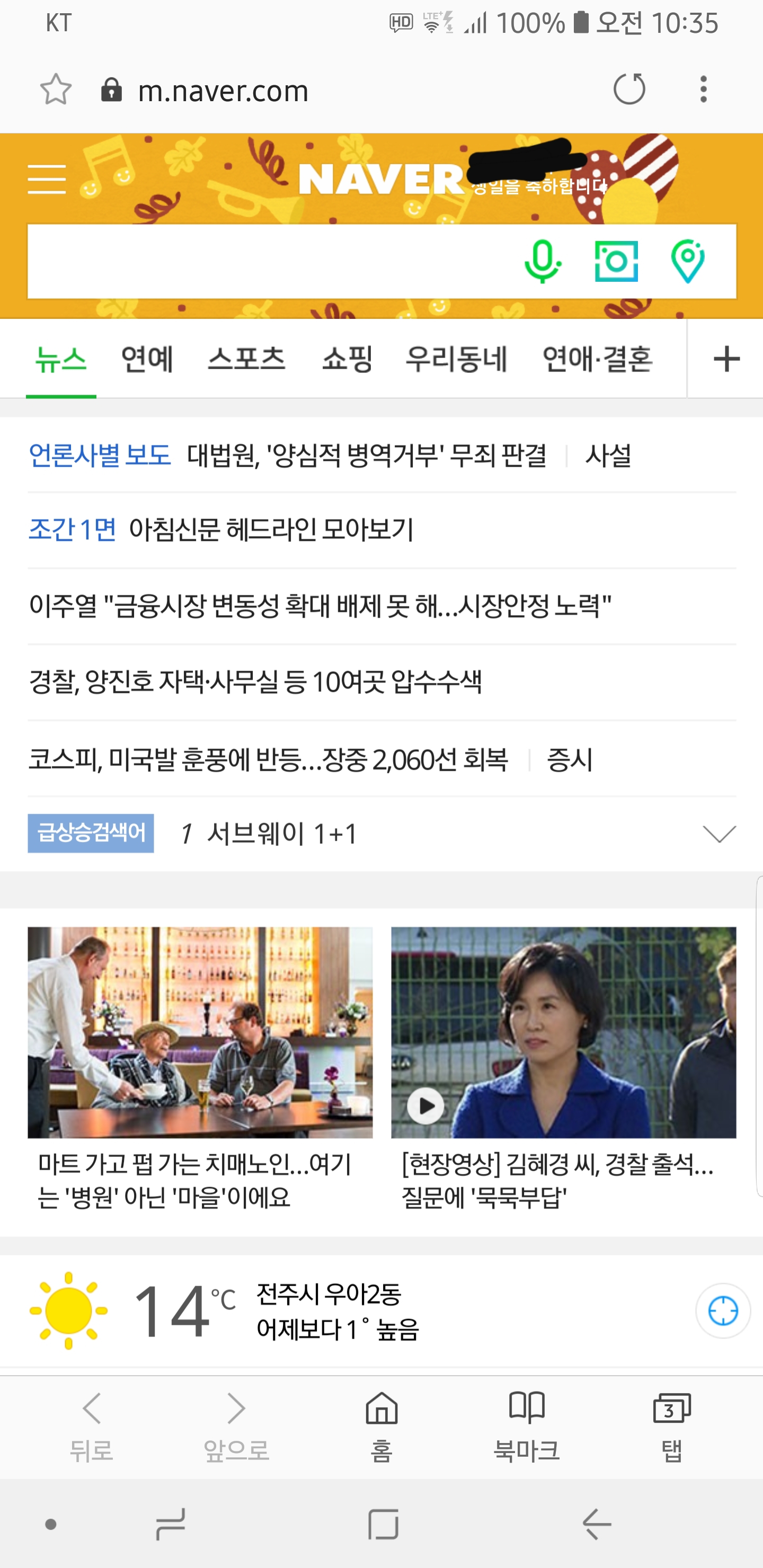Bookmark this page with the star icon
763x1568 pixels.
56,90
